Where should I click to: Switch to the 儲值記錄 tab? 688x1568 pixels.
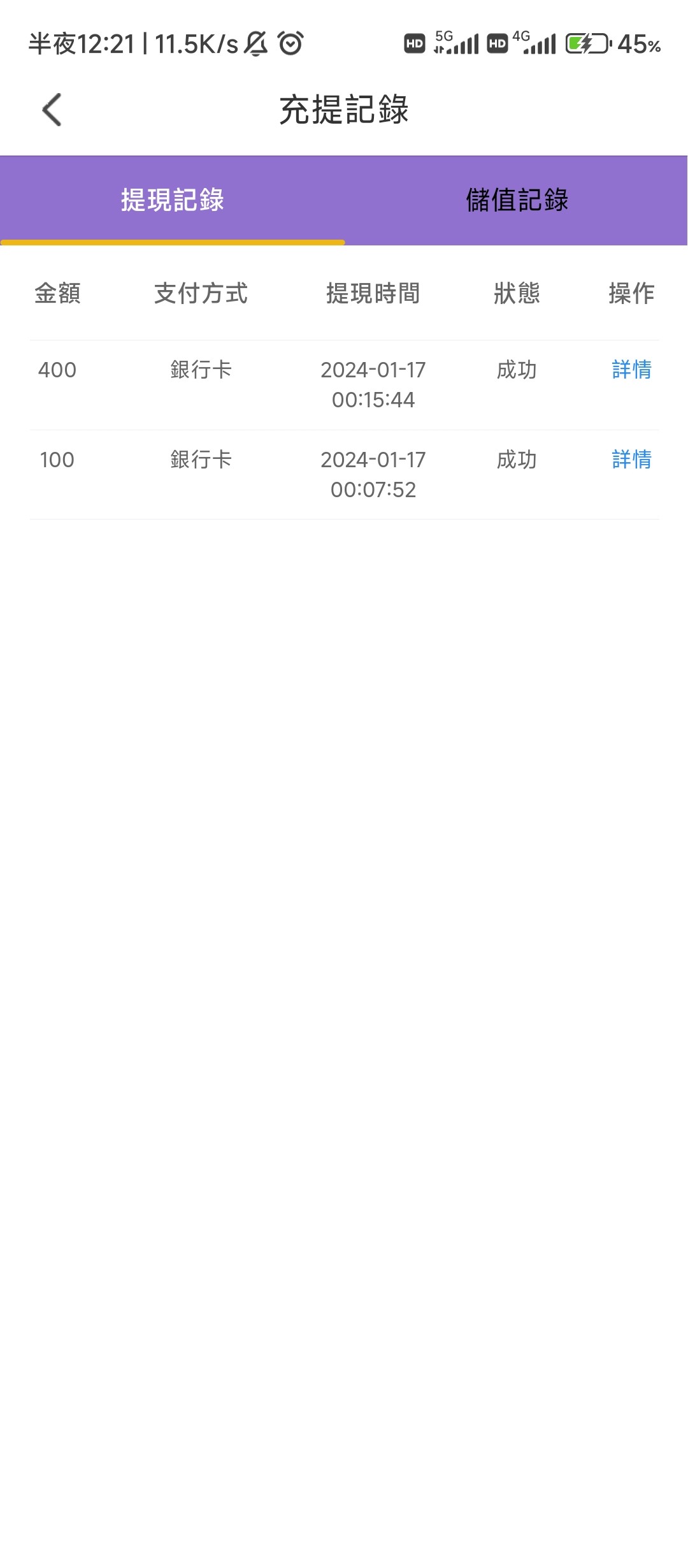coord(517,200)
